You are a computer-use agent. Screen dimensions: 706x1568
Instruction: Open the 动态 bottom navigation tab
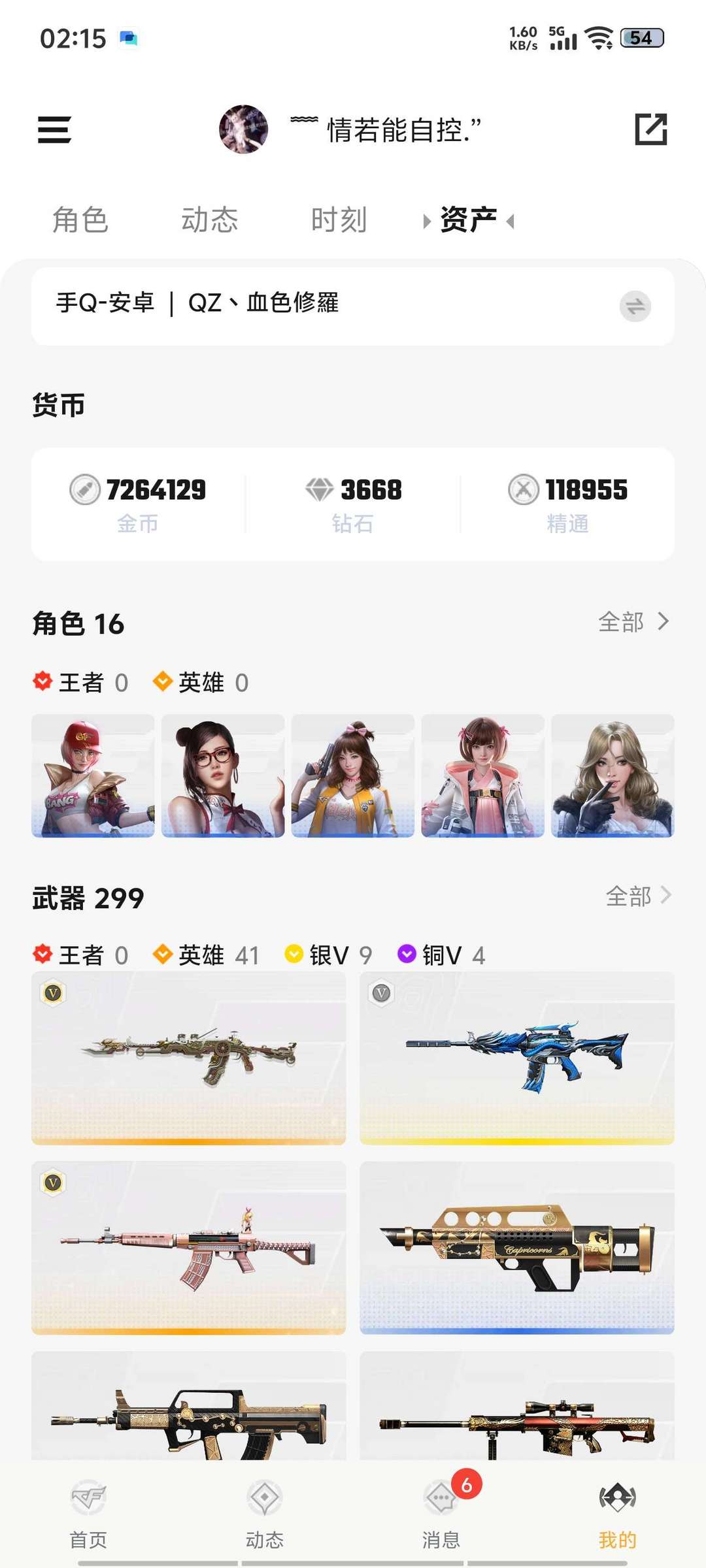(x=265, y=1516)
